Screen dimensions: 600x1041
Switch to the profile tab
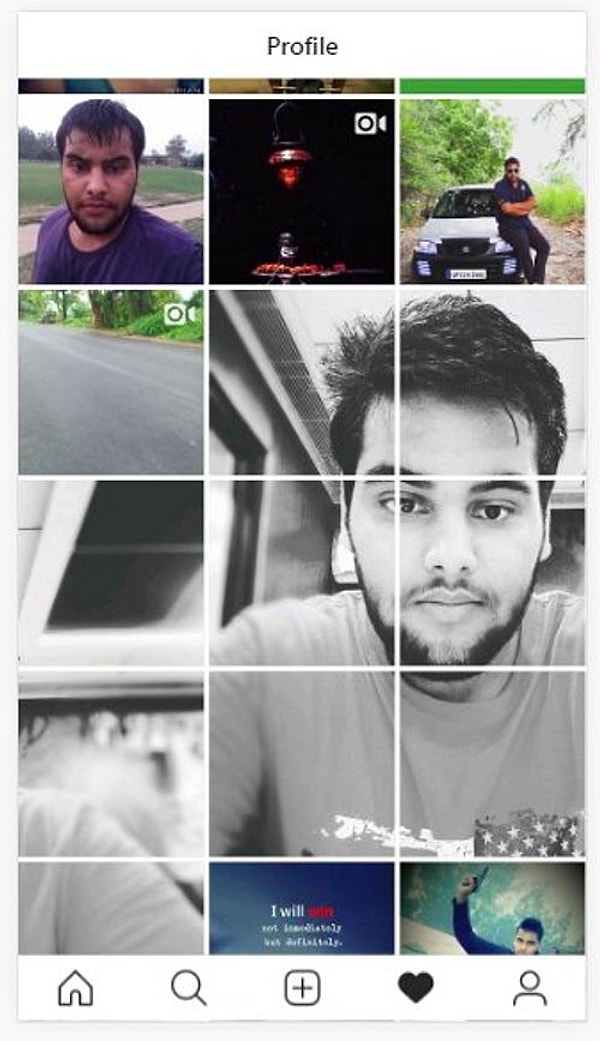(x=530, y=988)
